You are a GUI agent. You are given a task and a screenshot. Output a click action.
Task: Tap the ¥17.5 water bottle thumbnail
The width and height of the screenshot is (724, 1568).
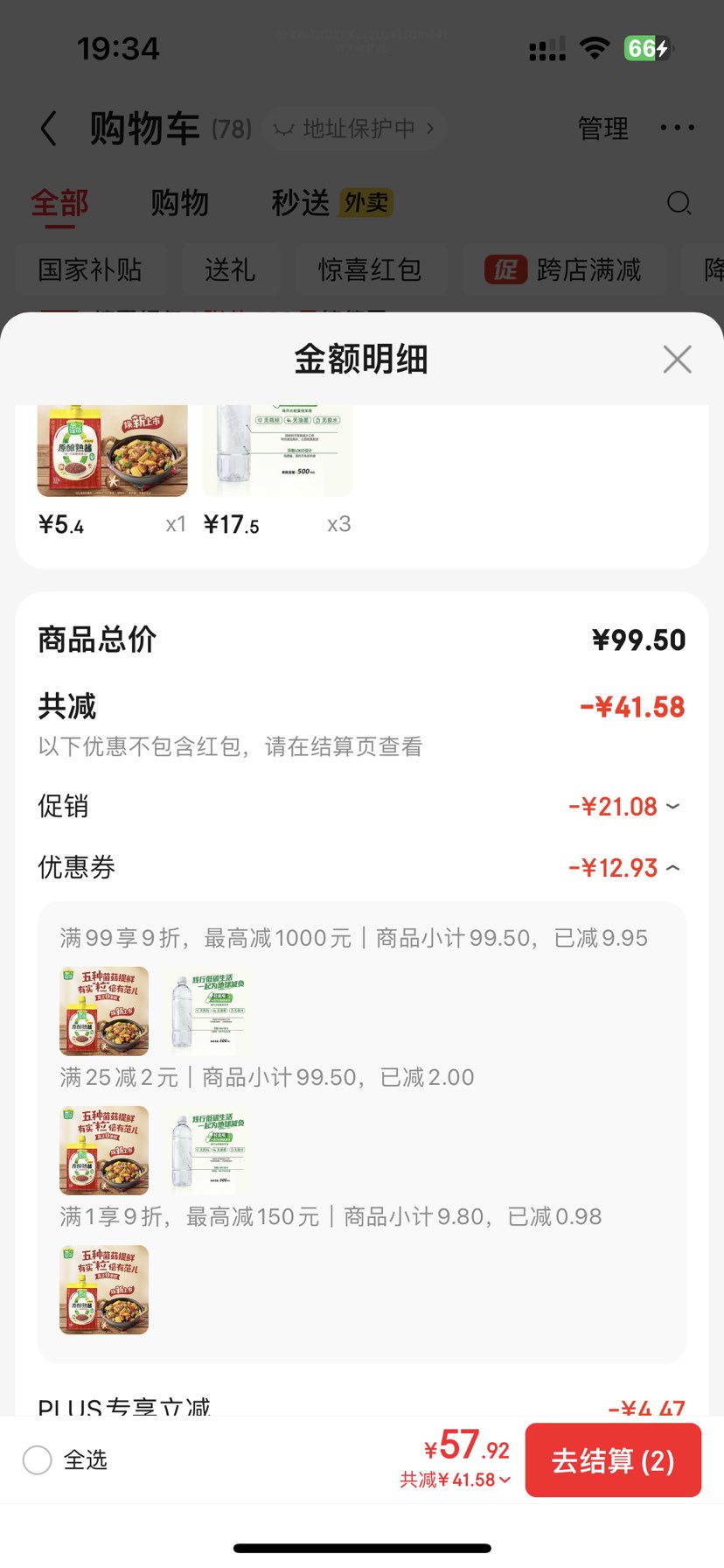[x=277, y=450]
